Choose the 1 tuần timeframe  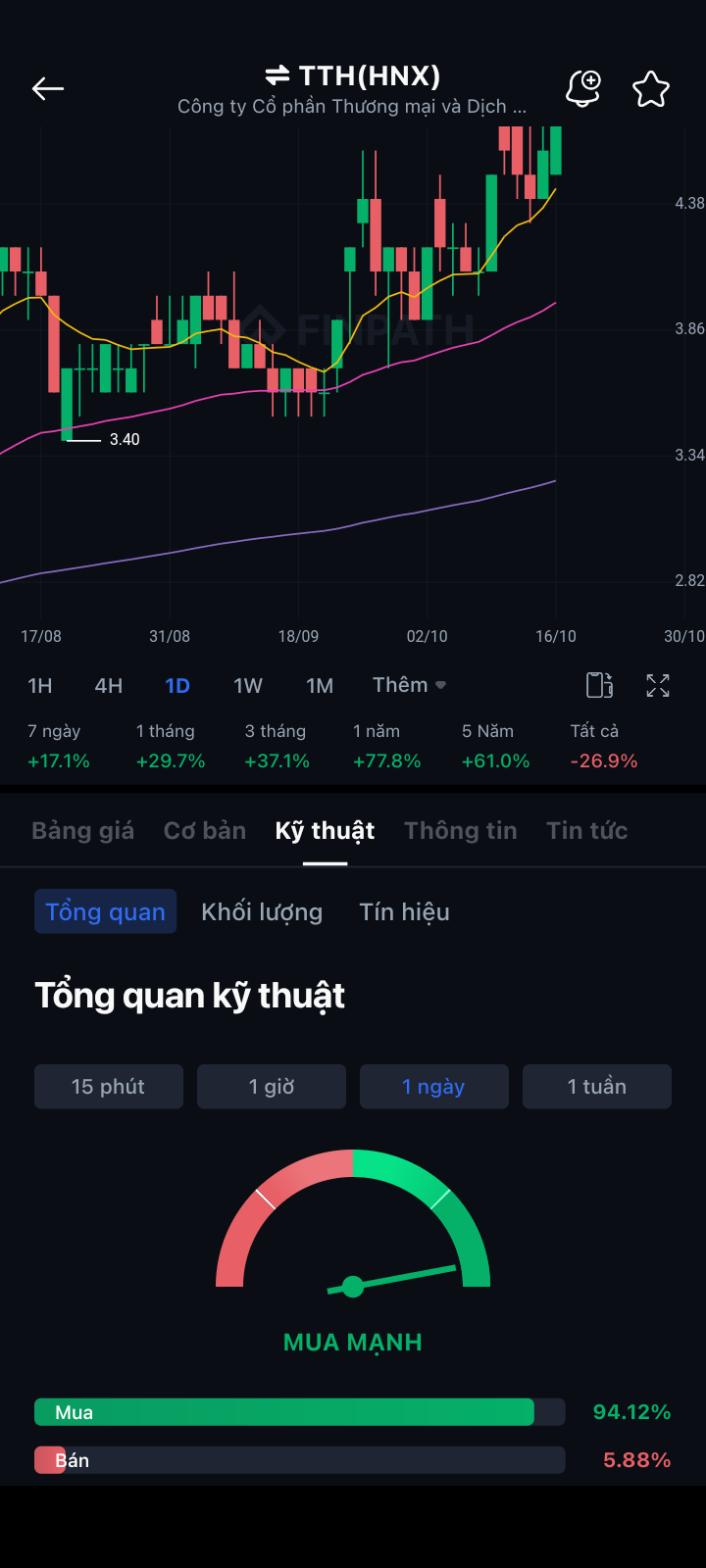597,1087
